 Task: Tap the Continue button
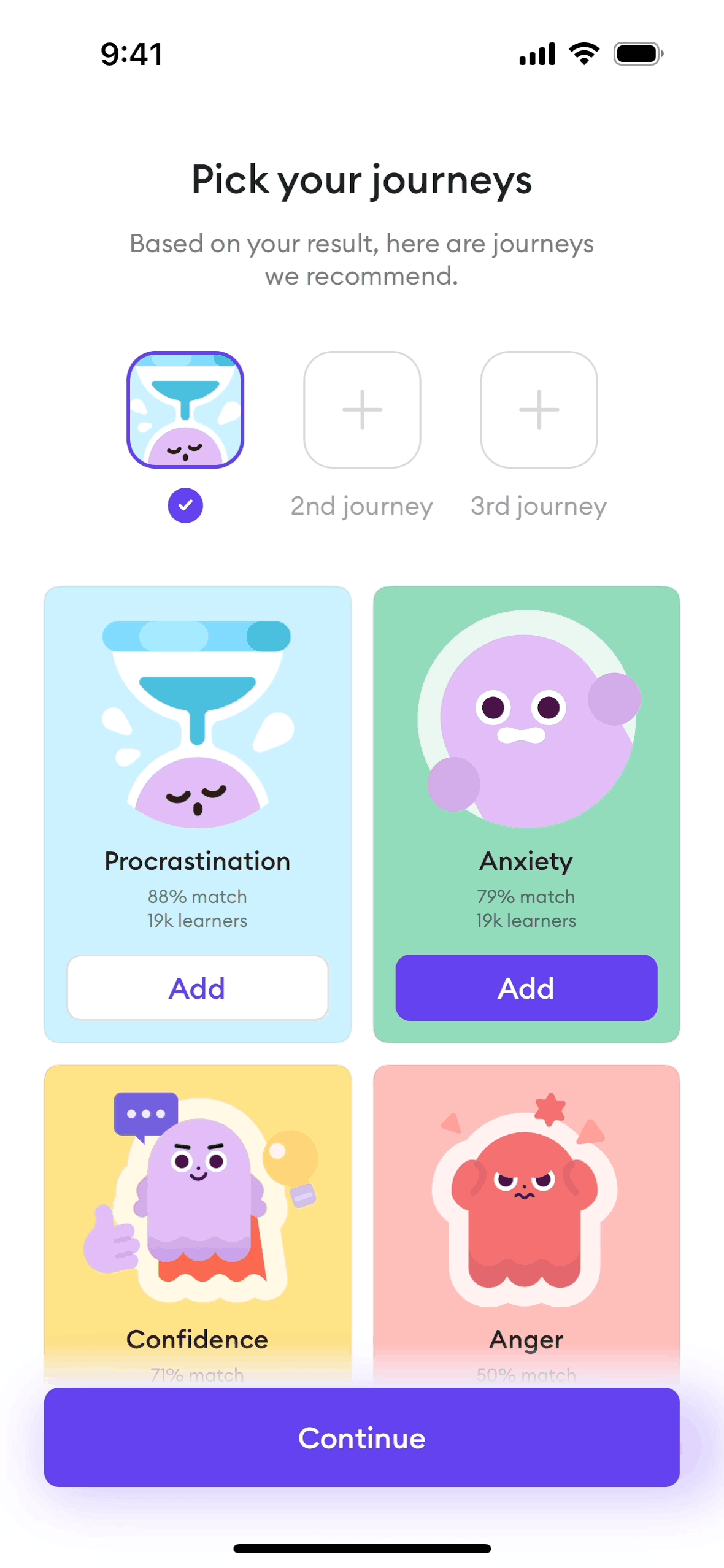pyautogui.click(x=362, y=1437)
